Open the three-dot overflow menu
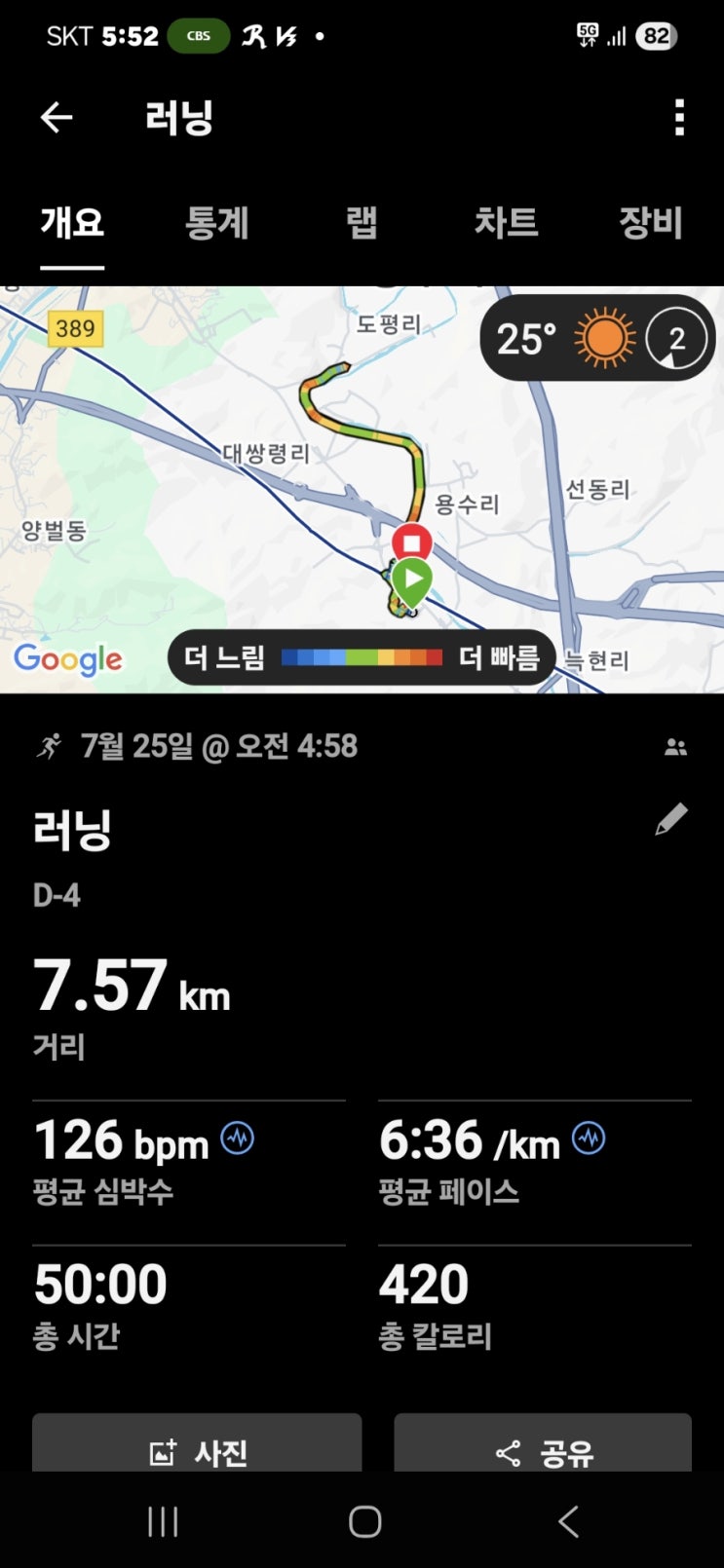Image resolution: width=724 pixels, height=1568 pixels. 679,118
